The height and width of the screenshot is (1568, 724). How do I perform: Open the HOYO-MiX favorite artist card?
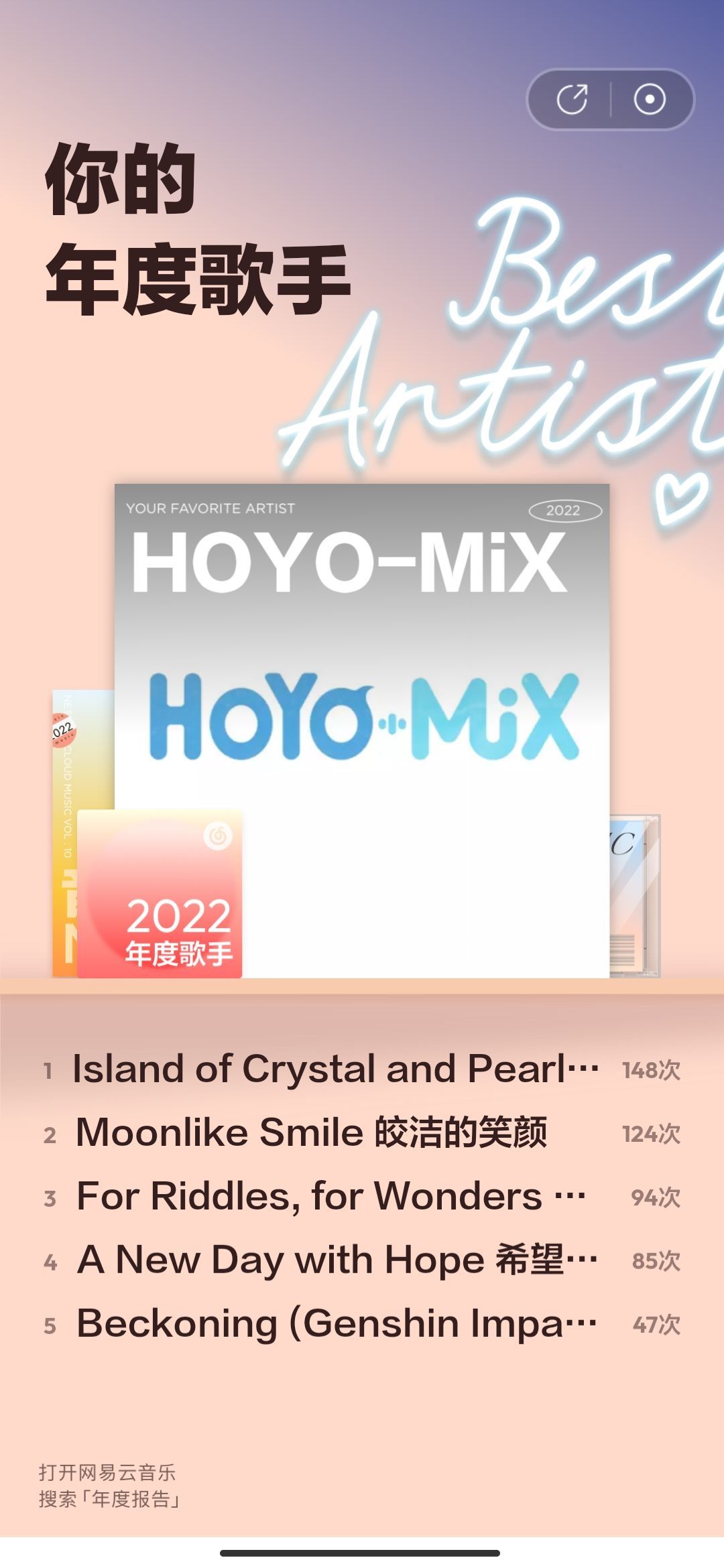(x=362, y=730)
